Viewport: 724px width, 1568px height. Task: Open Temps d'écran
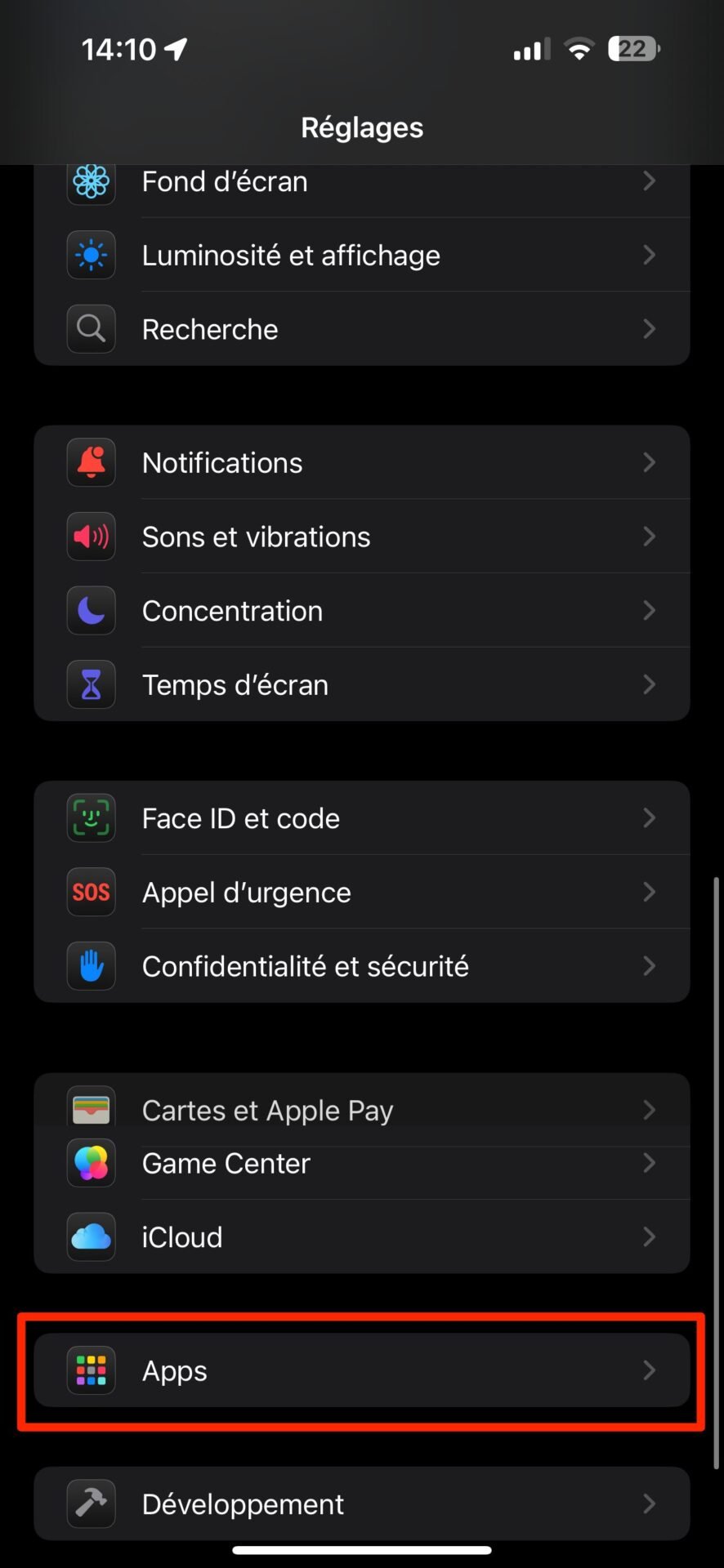[x=362, y=684]
